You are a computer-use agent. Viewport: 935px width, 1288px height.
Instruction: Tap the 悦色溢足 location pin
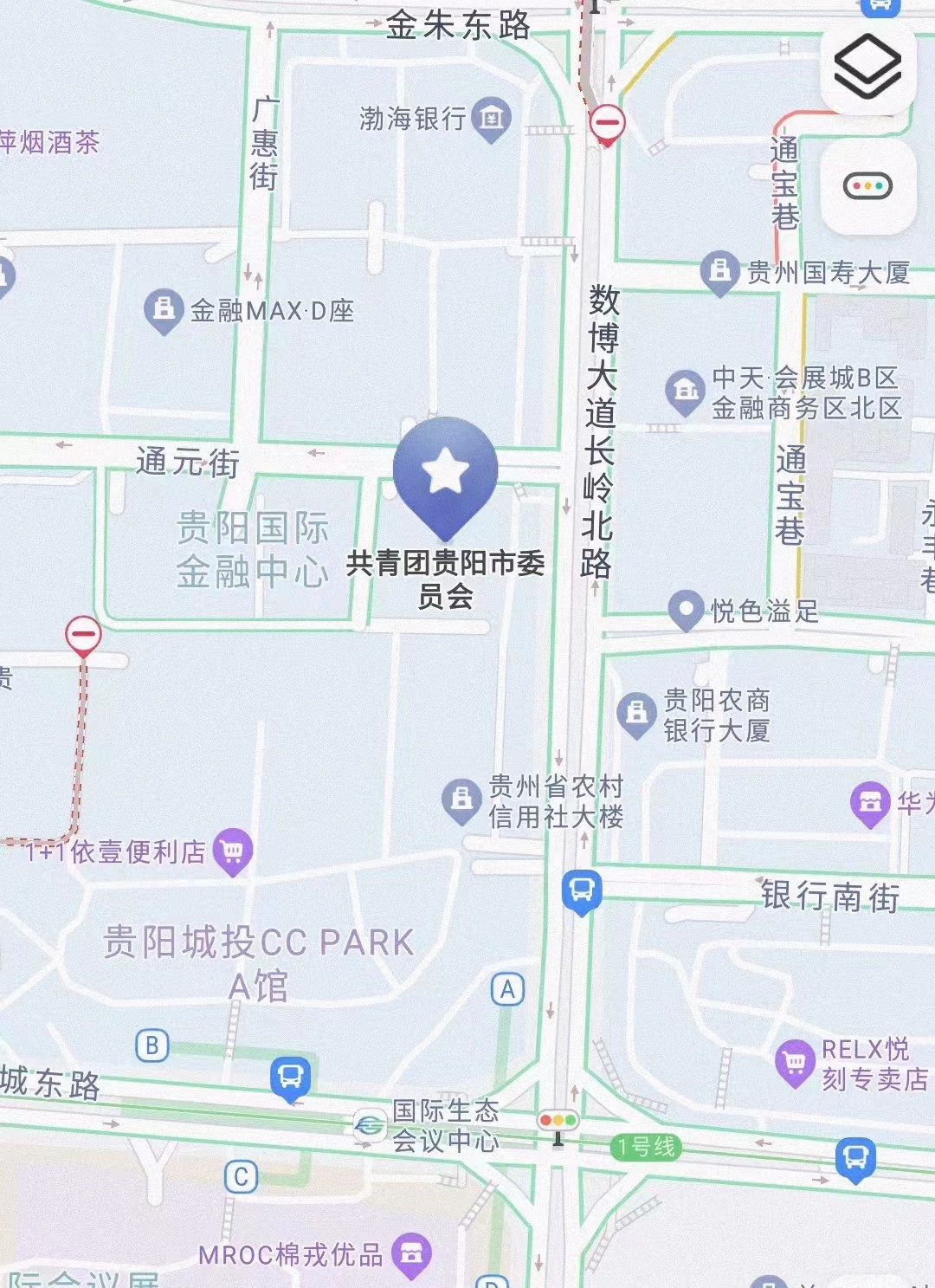click(x=686, y=610)
